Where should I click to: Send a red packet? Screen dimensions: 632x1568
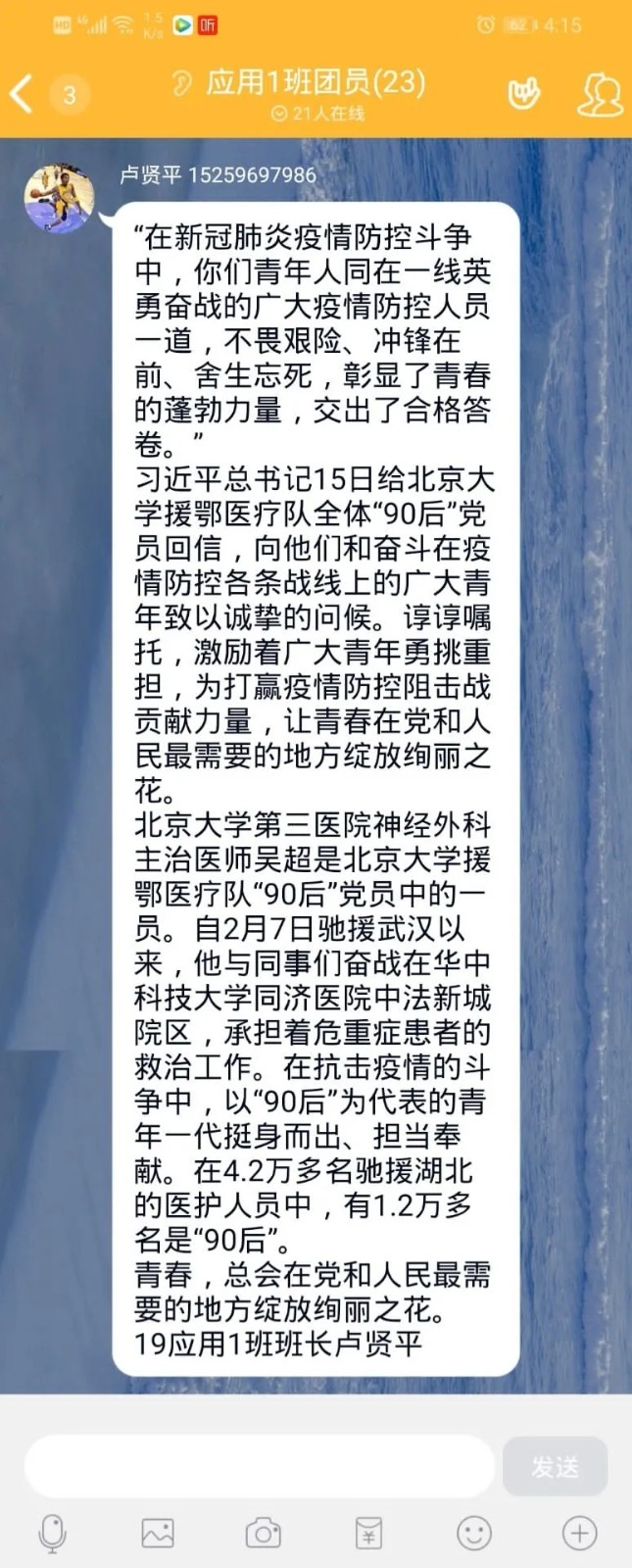coord(368,1534)
